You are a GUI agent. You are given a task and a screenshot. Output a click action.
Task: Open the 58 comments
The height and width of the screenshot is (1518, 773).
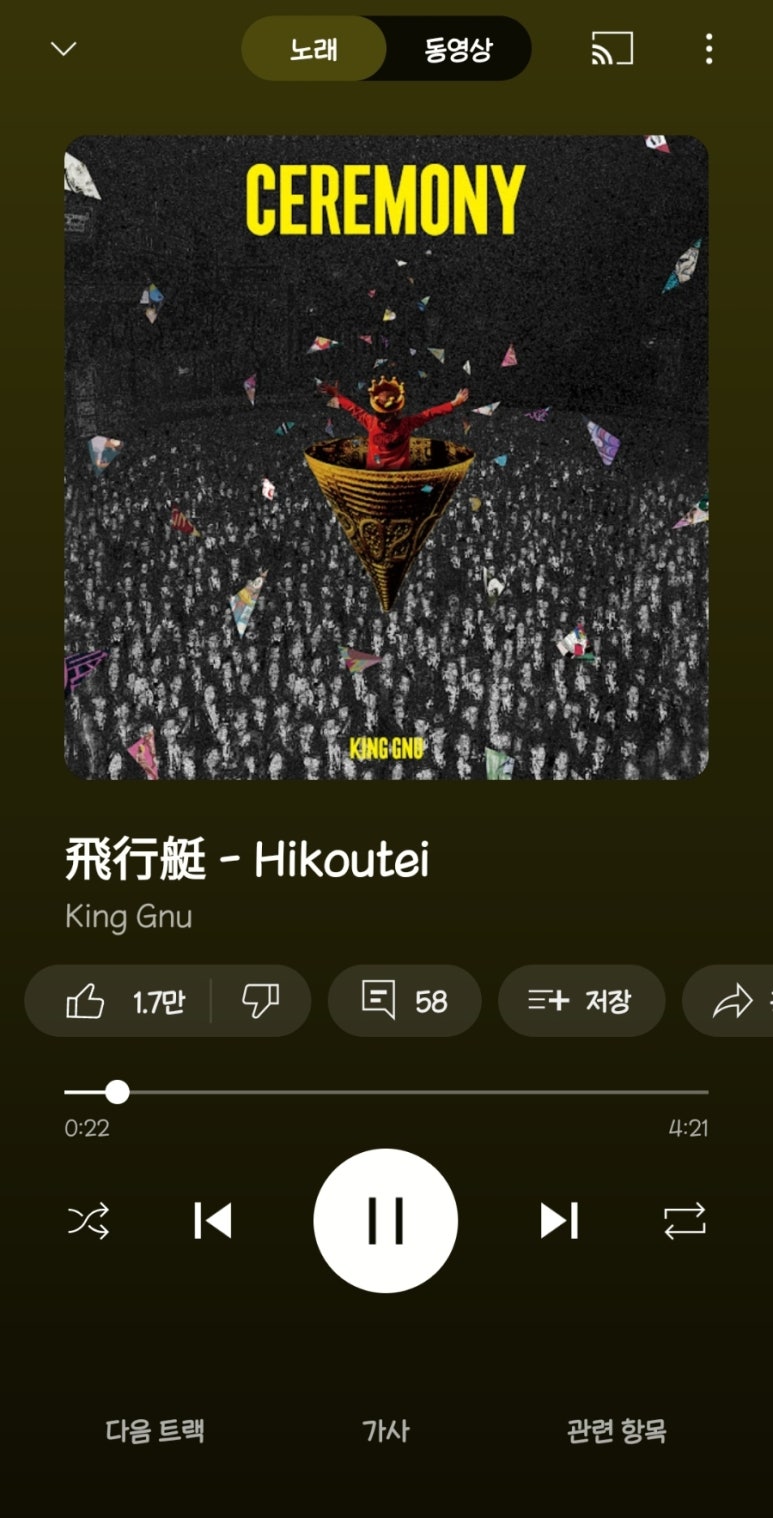[x=404, y=1001]
